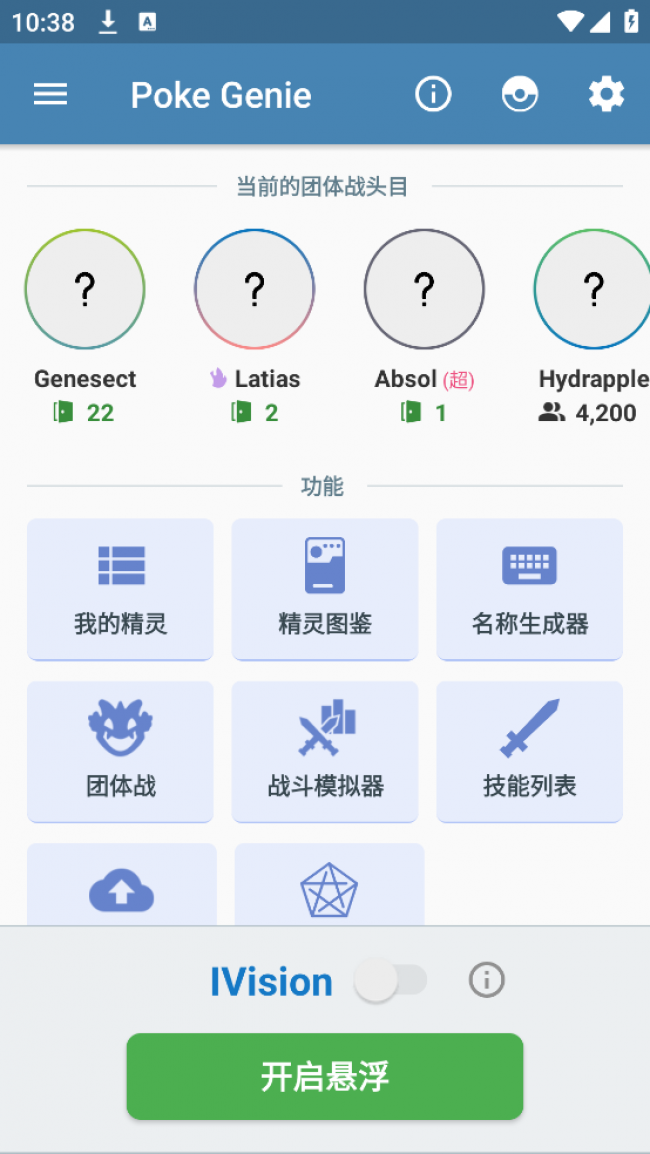Open 我的精灵 list
This screenshot has width=650, height=1154.
point(120,589)
